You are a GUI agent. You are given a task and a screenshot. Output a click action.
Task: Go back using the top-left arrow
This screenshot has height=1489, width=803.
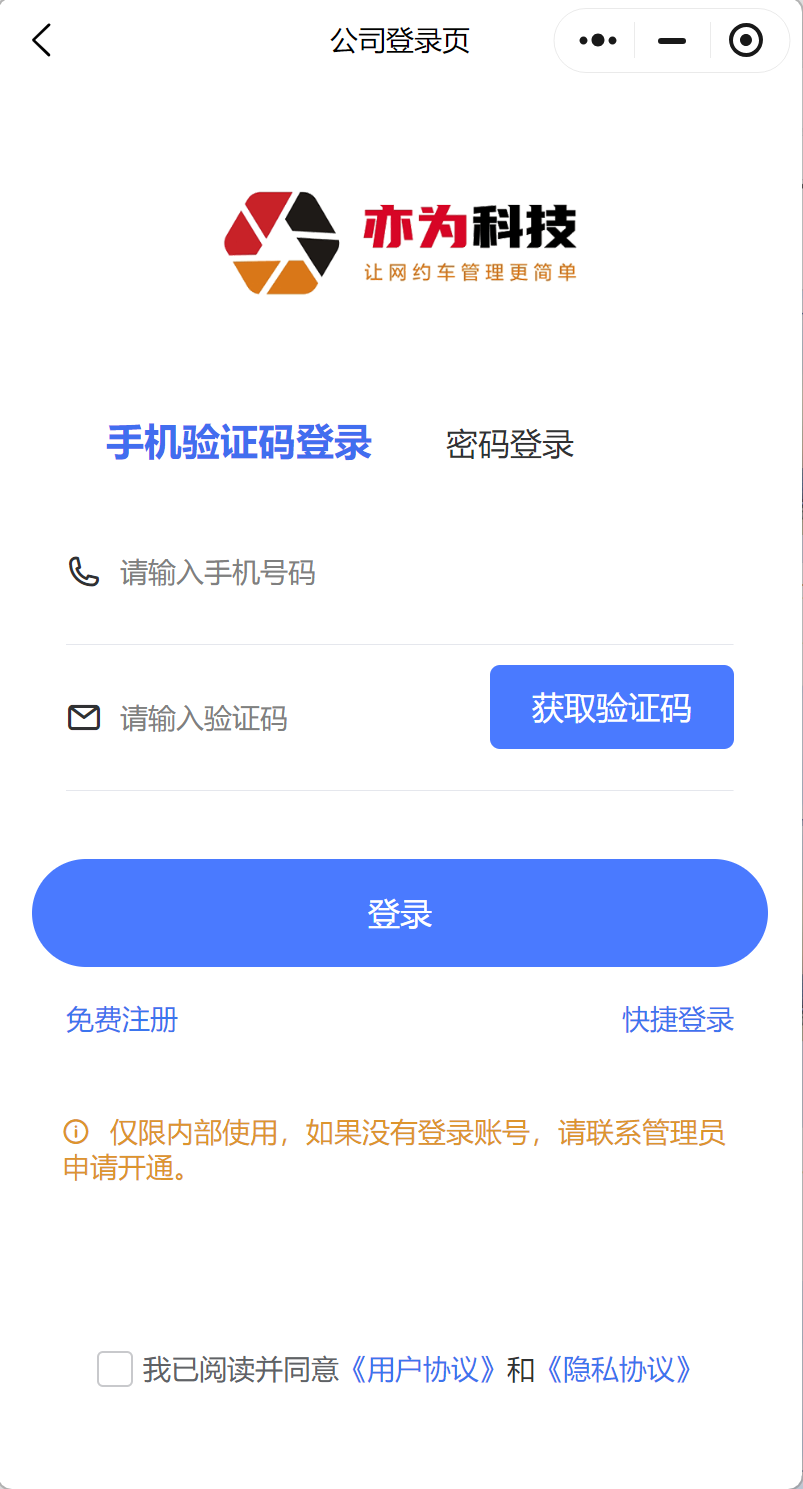tap(41, 41)
